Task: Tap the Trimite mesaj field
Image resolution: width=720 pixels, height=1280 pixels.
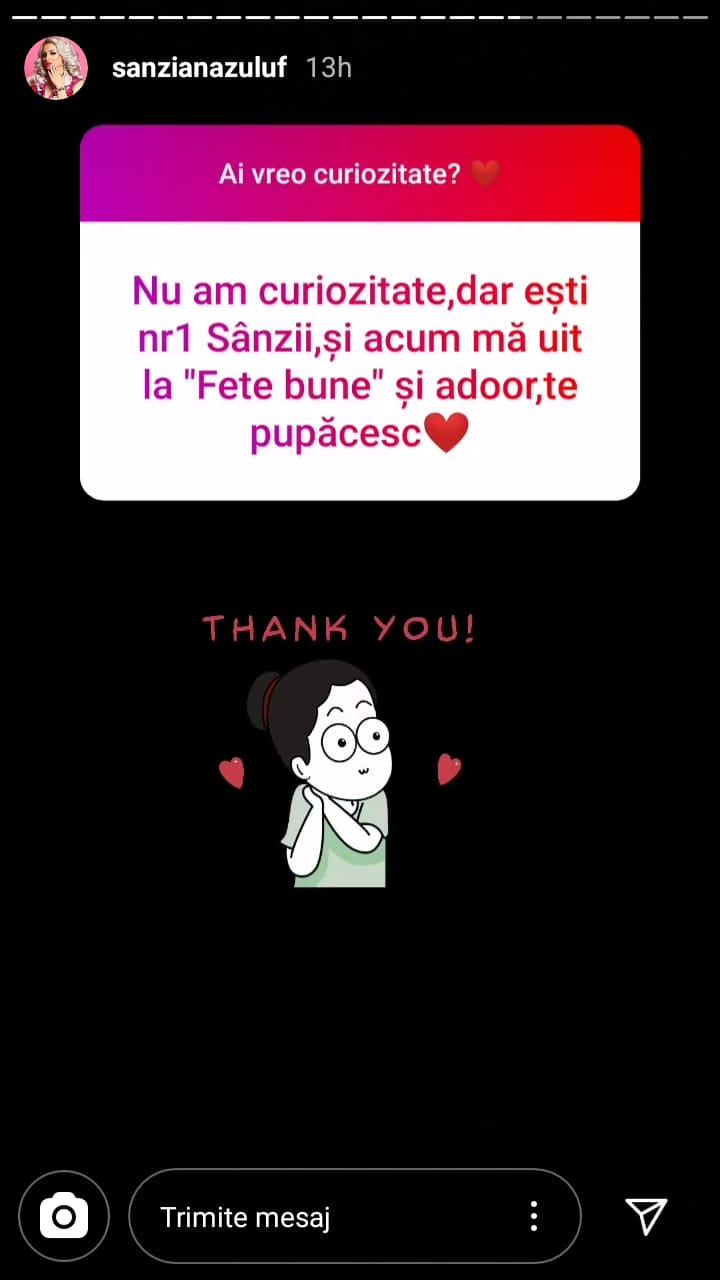Action: (x=320, y=1217)
